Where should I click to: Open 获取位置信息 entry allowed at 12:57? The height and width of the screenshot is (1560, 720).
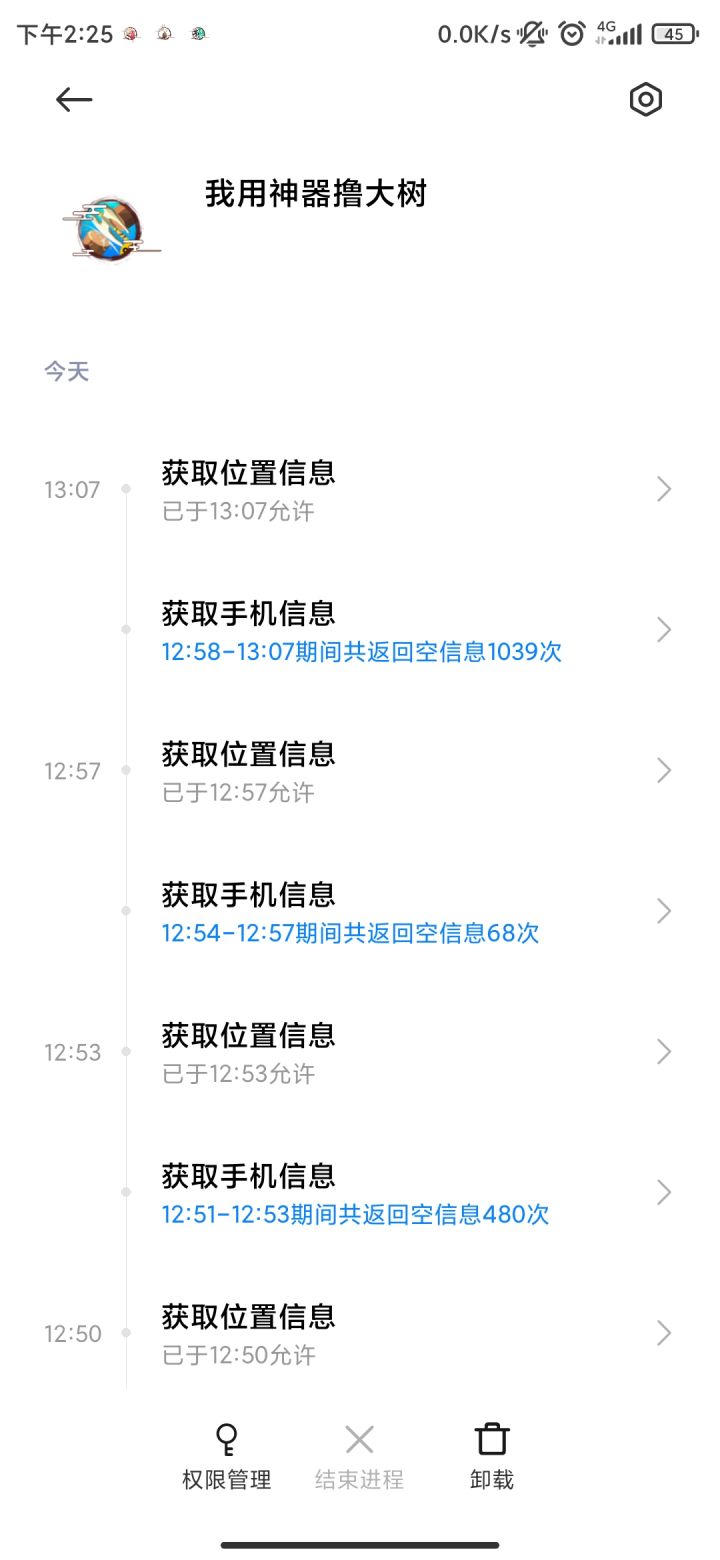click(400, 770)
